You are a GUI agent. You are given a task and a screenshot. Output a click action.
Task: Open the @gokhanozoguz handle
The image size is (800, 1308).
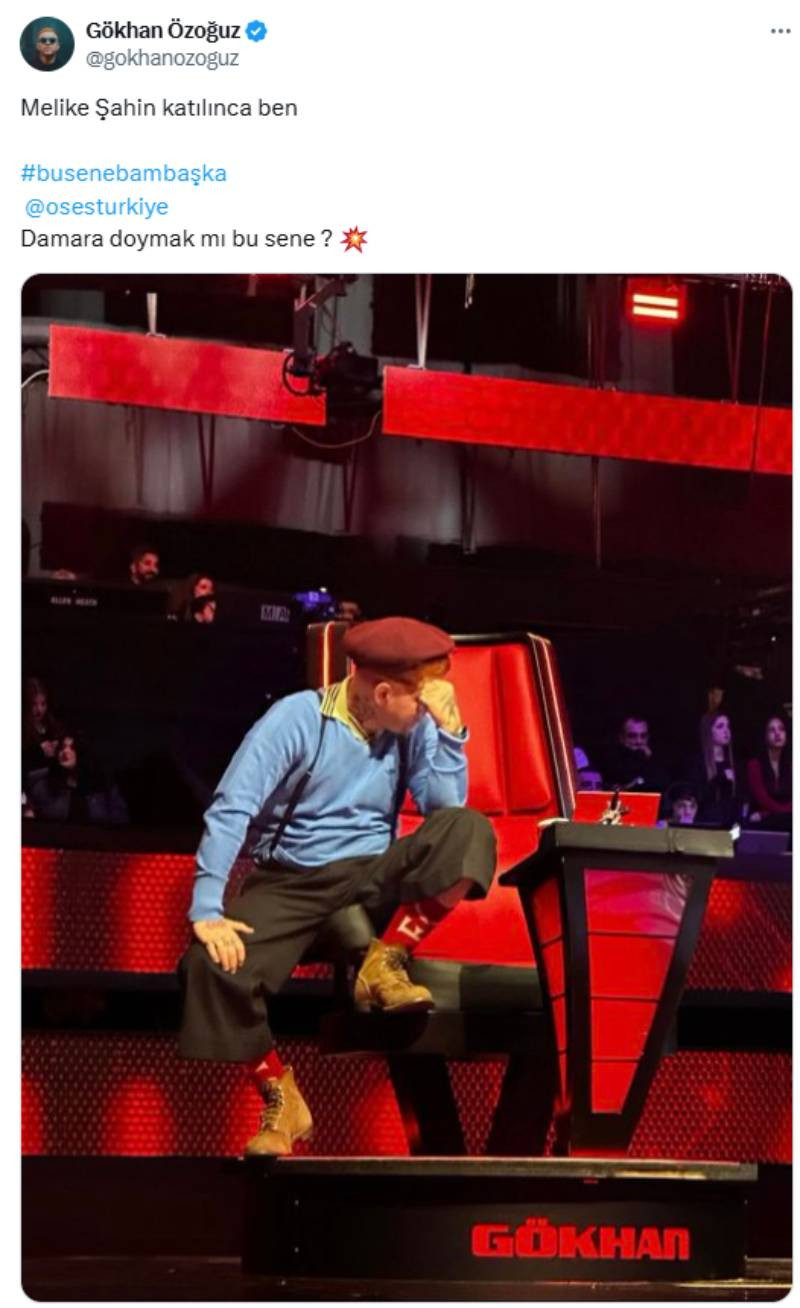pos(162,58)
